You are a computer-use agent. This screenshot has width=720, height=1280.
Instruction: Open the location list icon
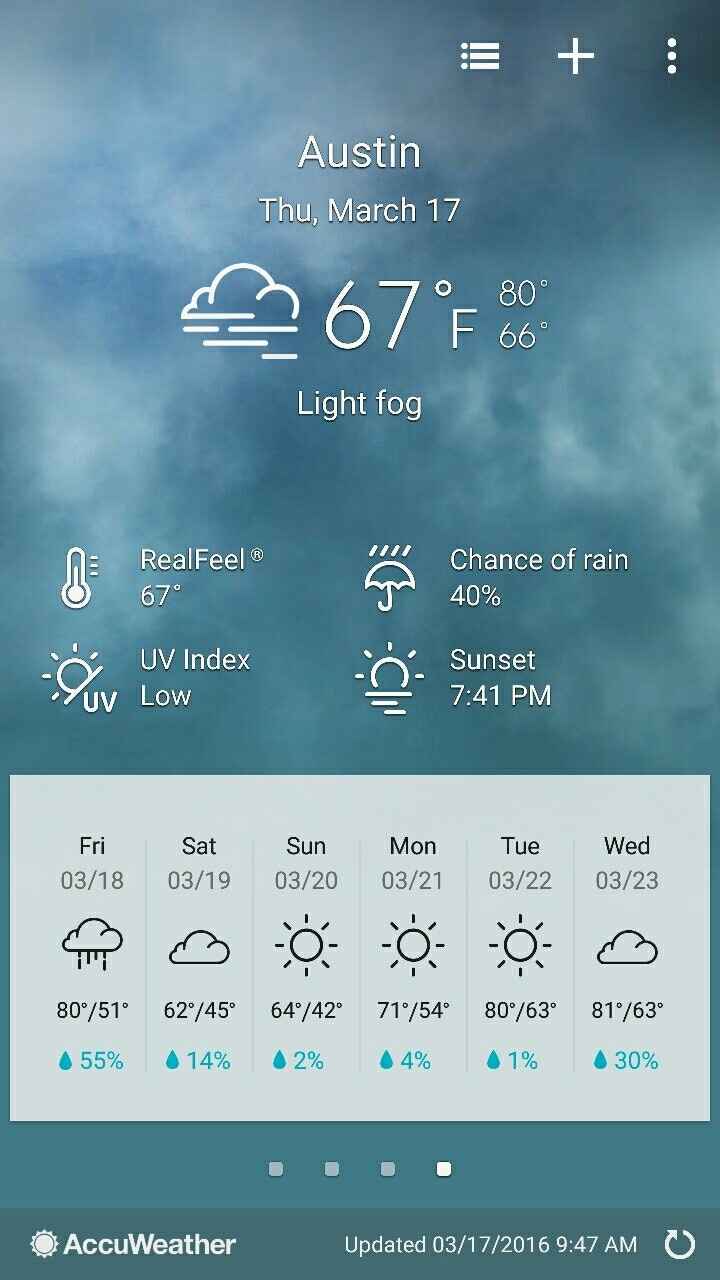point(480,57)
